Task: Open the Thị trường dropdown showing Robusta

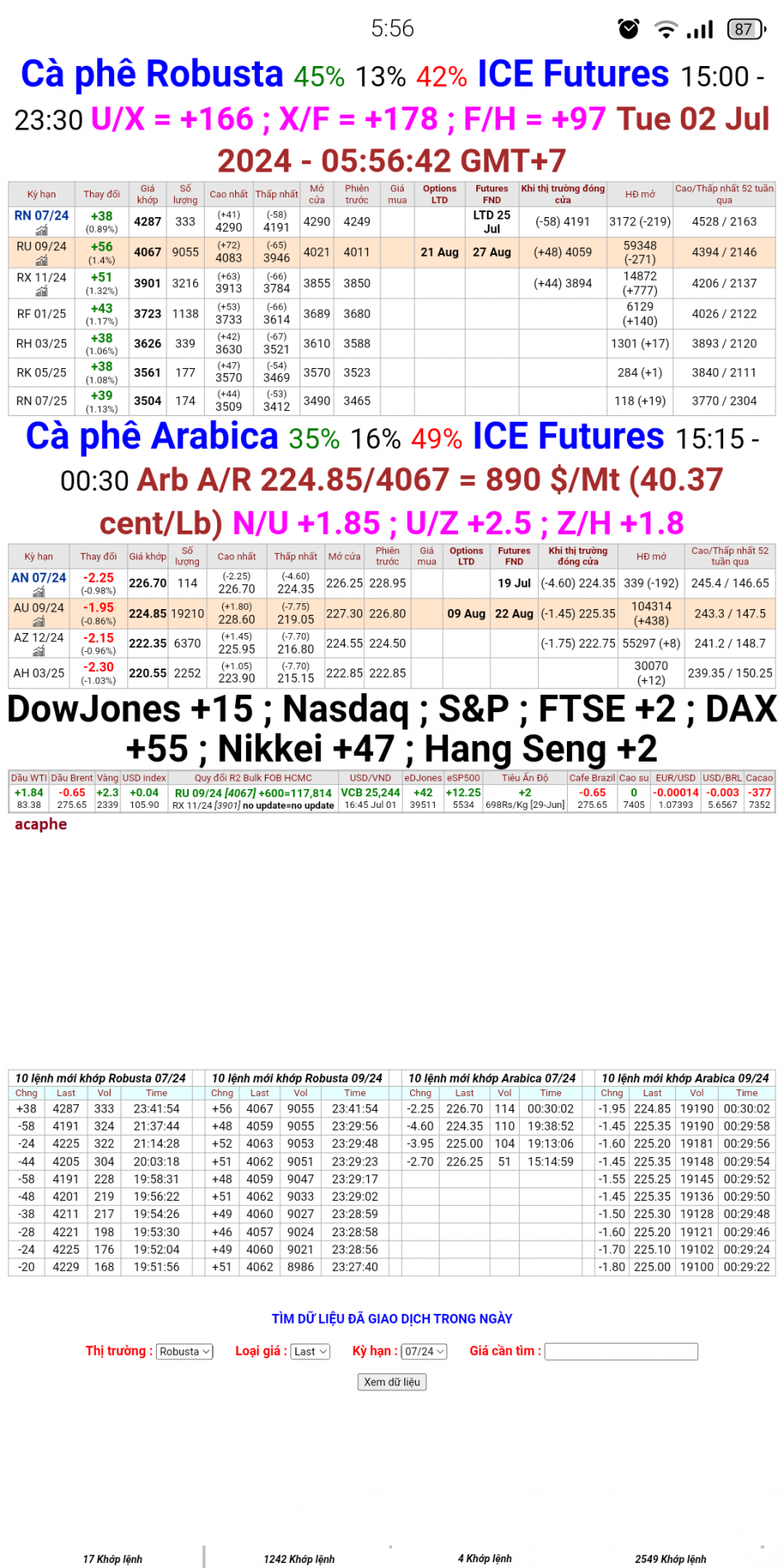Action: coord(184,1351)
